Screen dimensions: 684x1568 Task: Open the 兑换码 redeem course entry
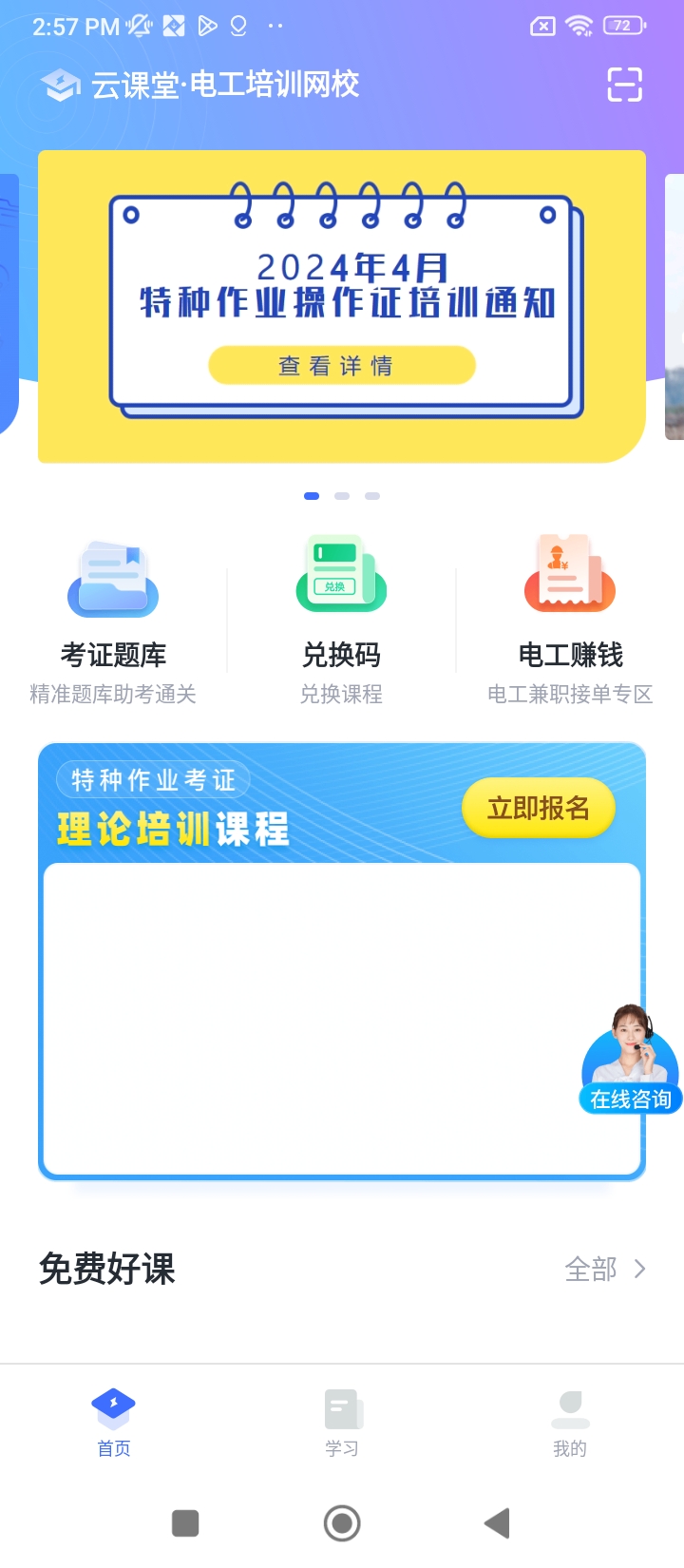pyautogui.click(x=341, y=619)
